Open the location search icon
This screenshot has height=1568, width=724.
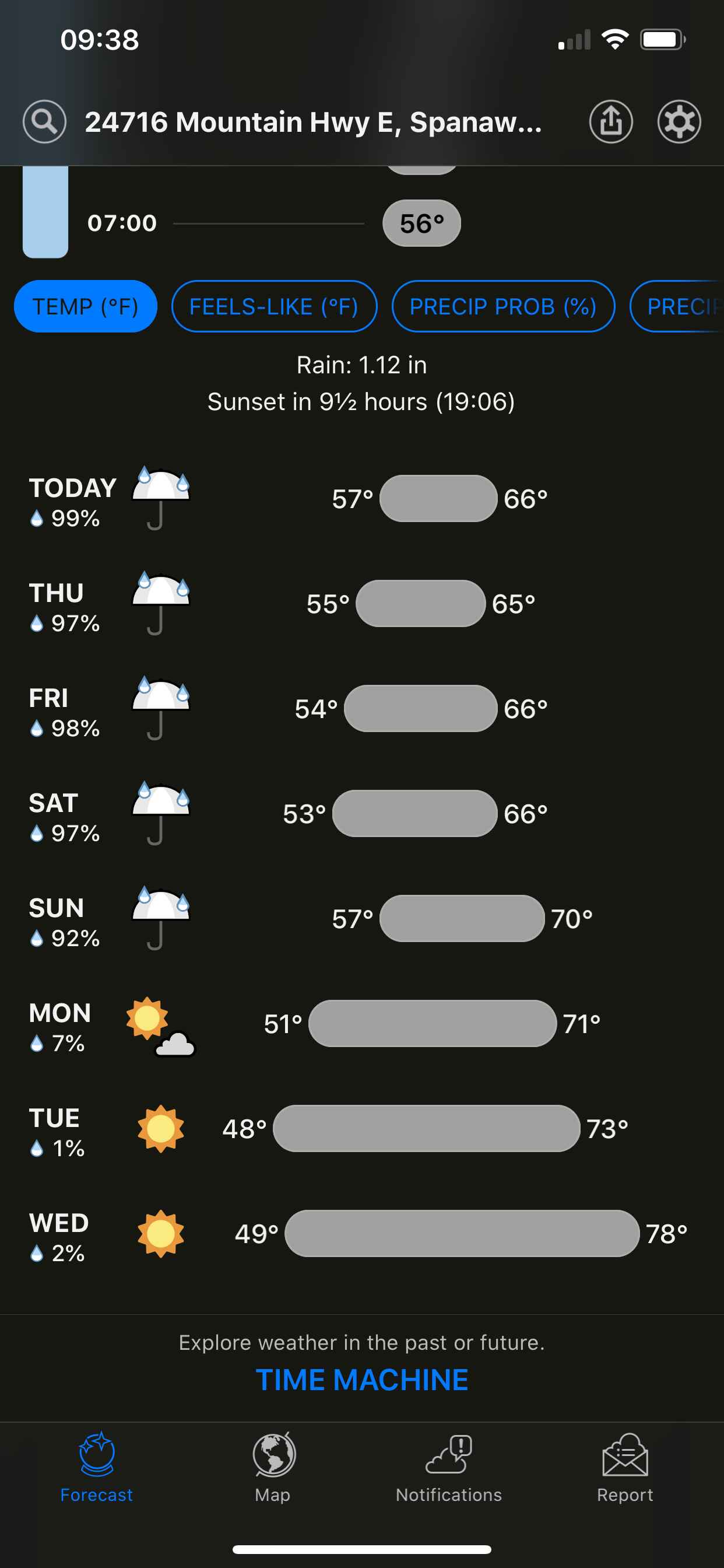click(x=44, y=122)
